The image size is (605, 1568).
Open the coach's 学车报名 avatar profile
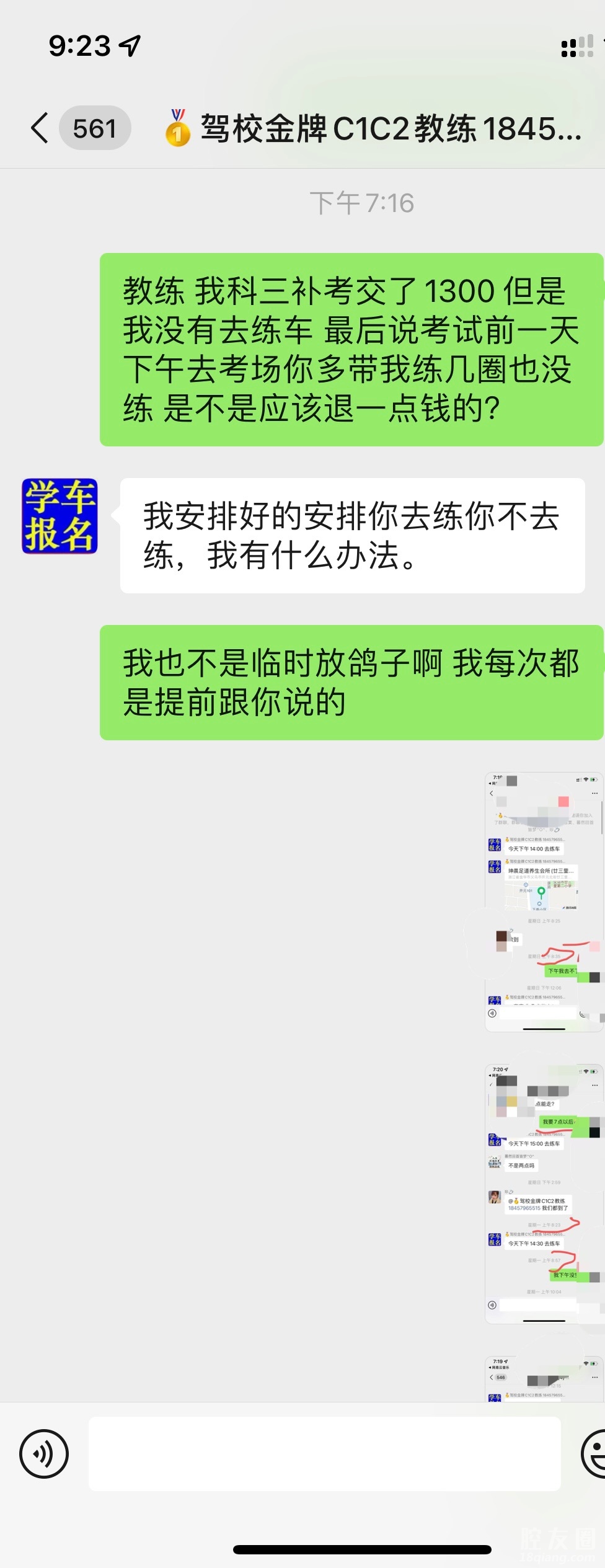click(x=60, y=516)
